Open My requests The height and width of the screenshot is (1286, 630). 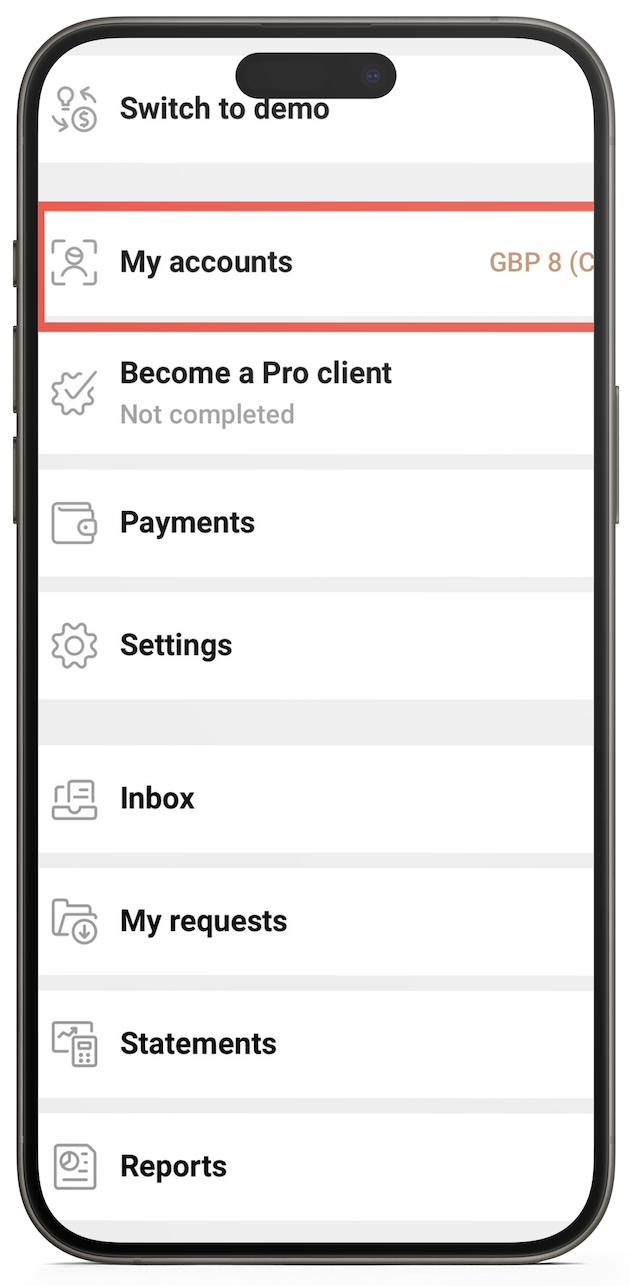(203, 921)
